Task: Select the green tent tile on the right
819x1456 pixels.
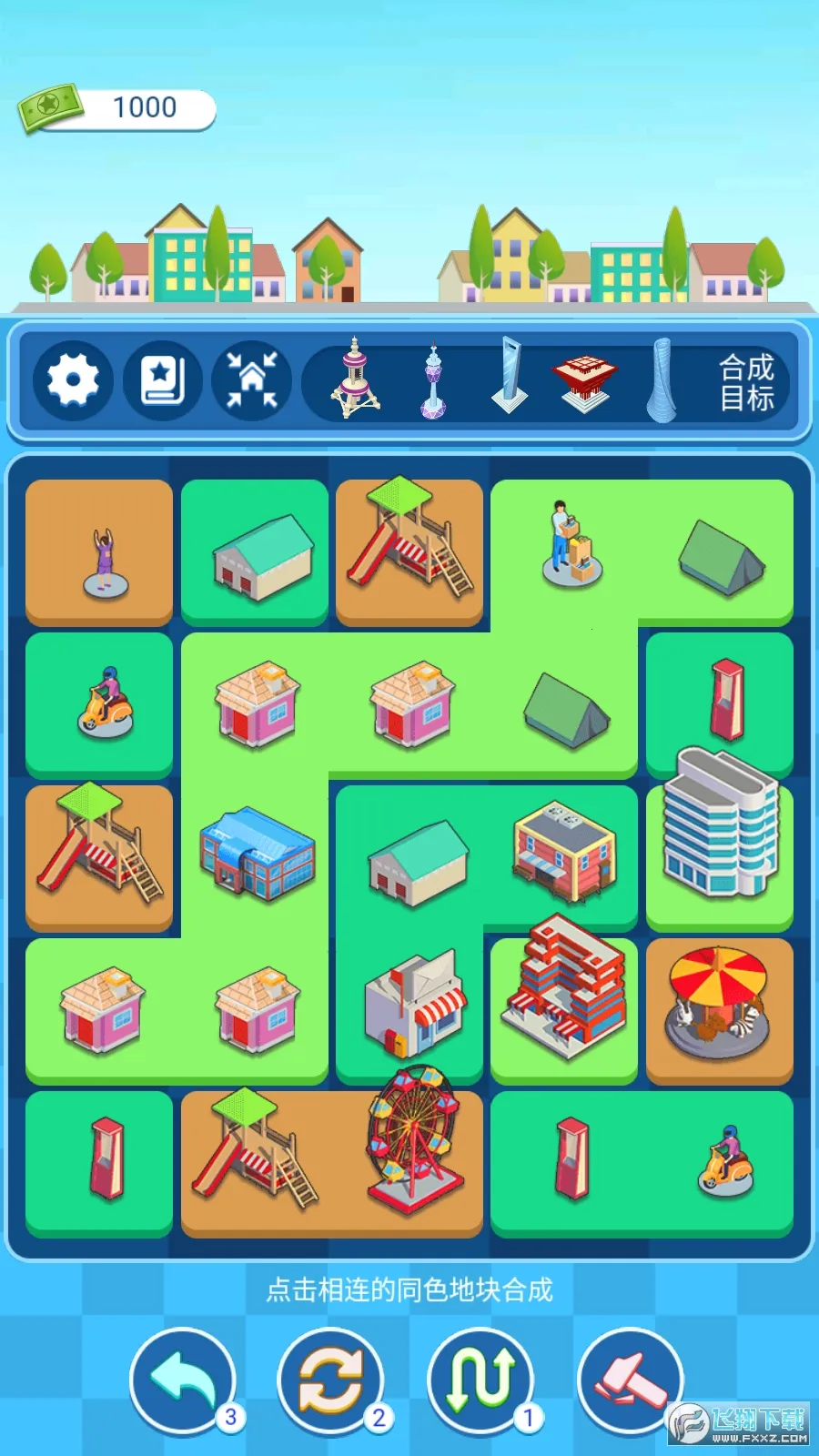Action: coord(723,555)
